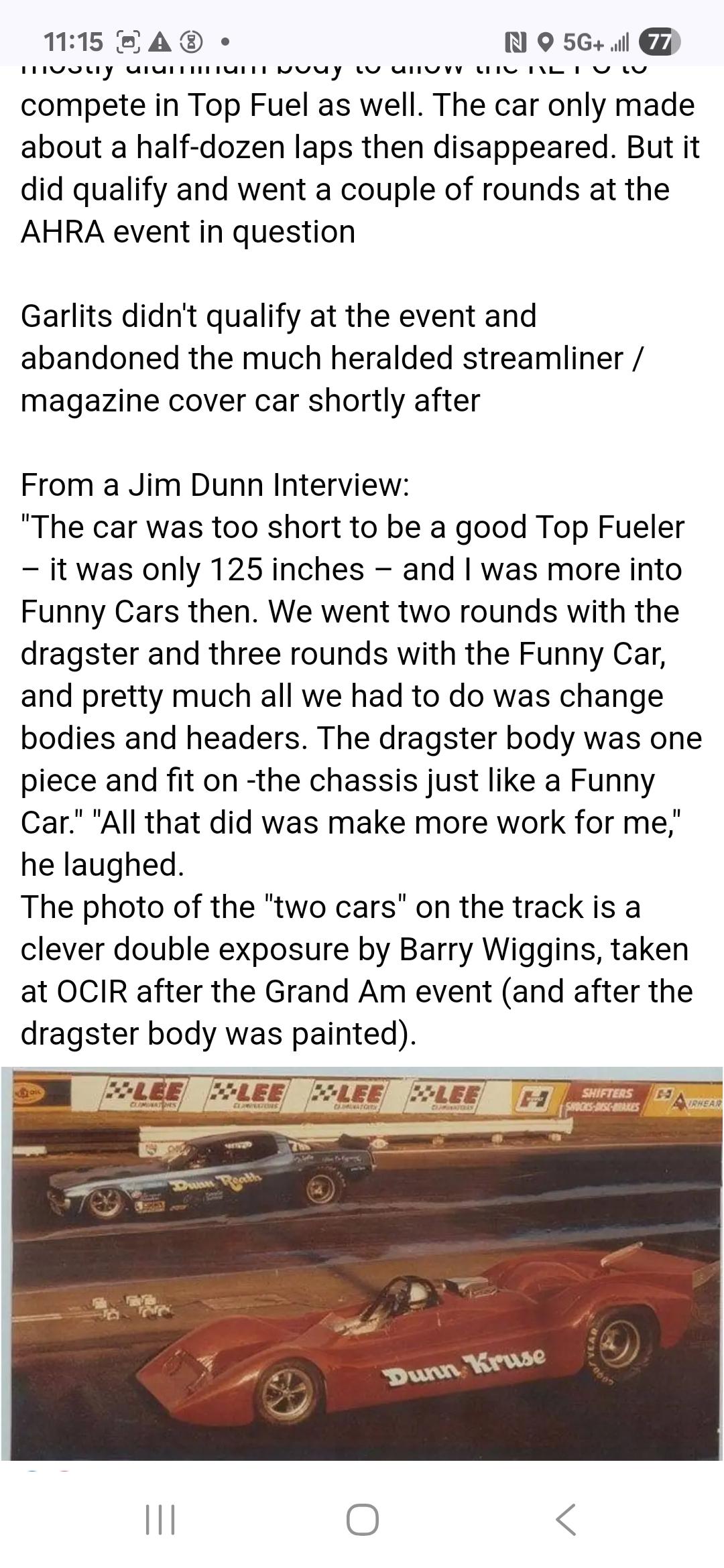Open the Dunn Kruse race car photo
This screenshot has width=724, height=1568.
point(362,1264)
